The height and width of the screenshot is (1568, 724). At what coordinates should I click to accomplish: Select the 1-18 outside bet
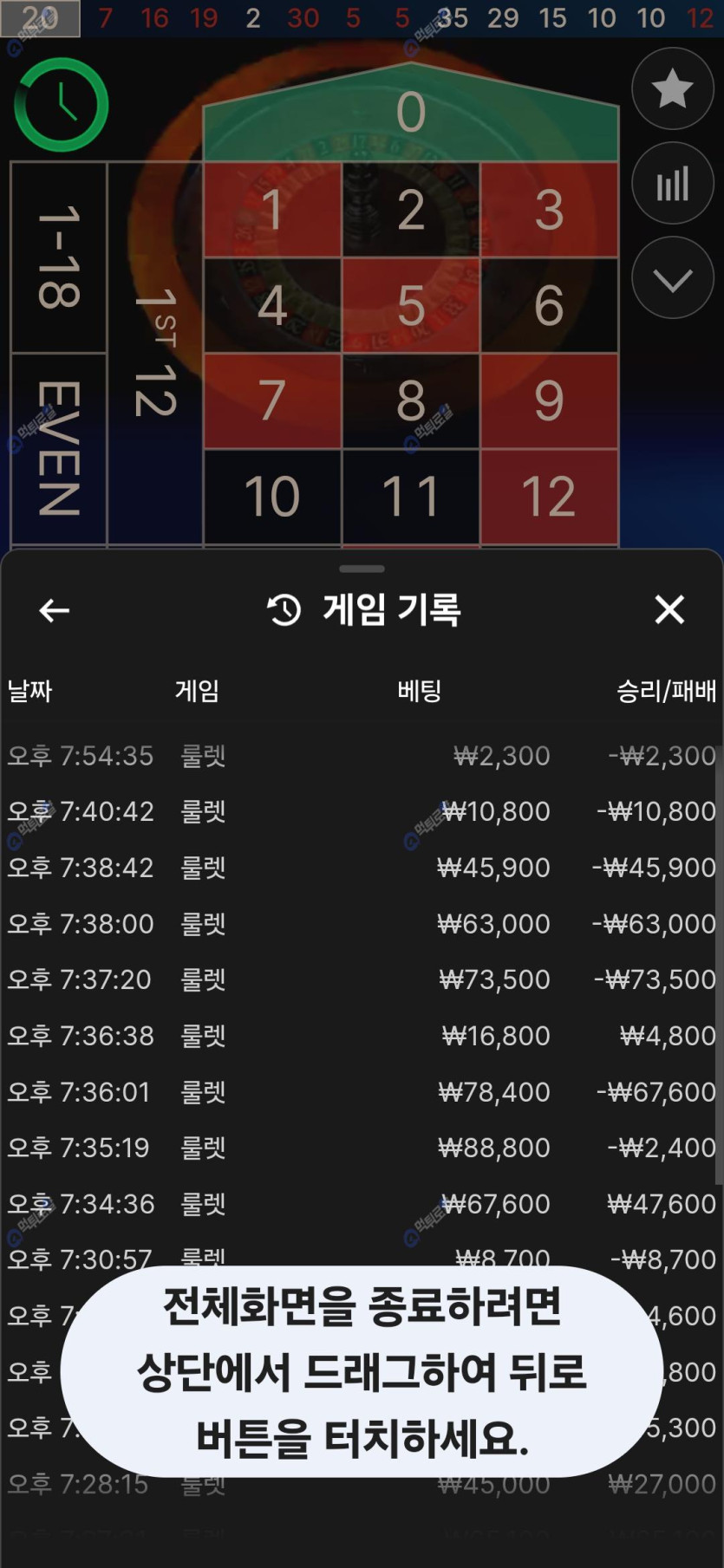coord(59,257)
